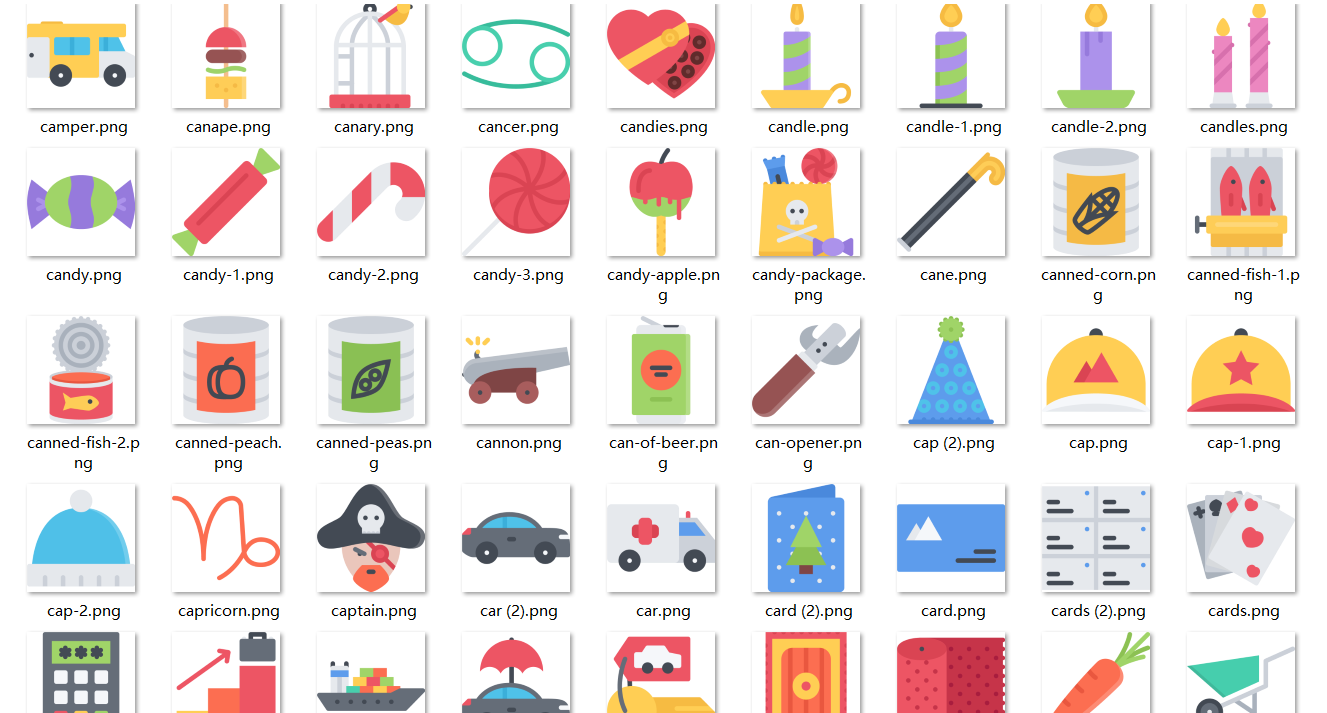The width and height of the screenshot is (1327, 713).
Task: Open the capricorn.png thumbnail
Action: coord(226,539)
